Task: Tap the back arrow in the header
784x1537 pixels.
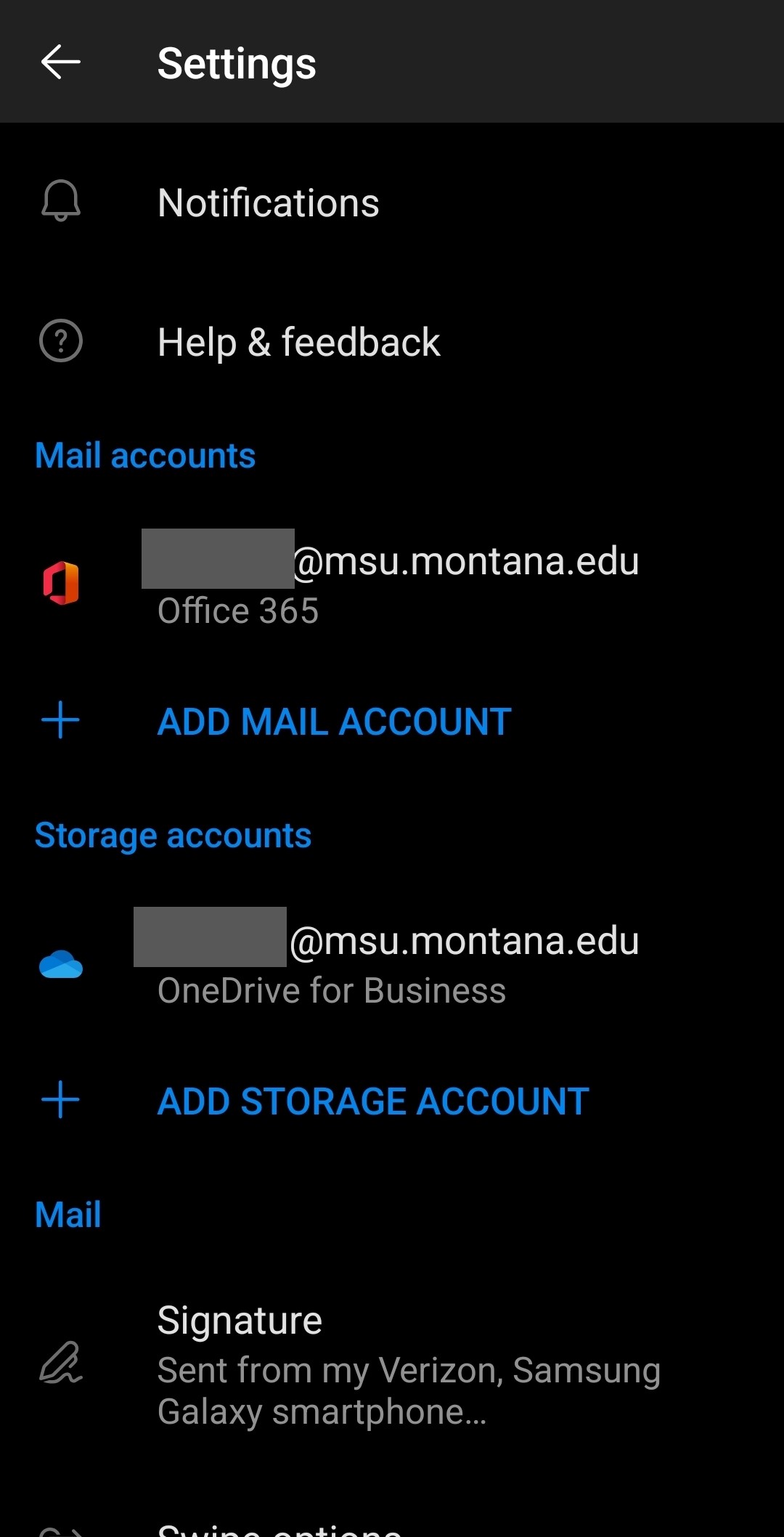Action: (60, 63)
